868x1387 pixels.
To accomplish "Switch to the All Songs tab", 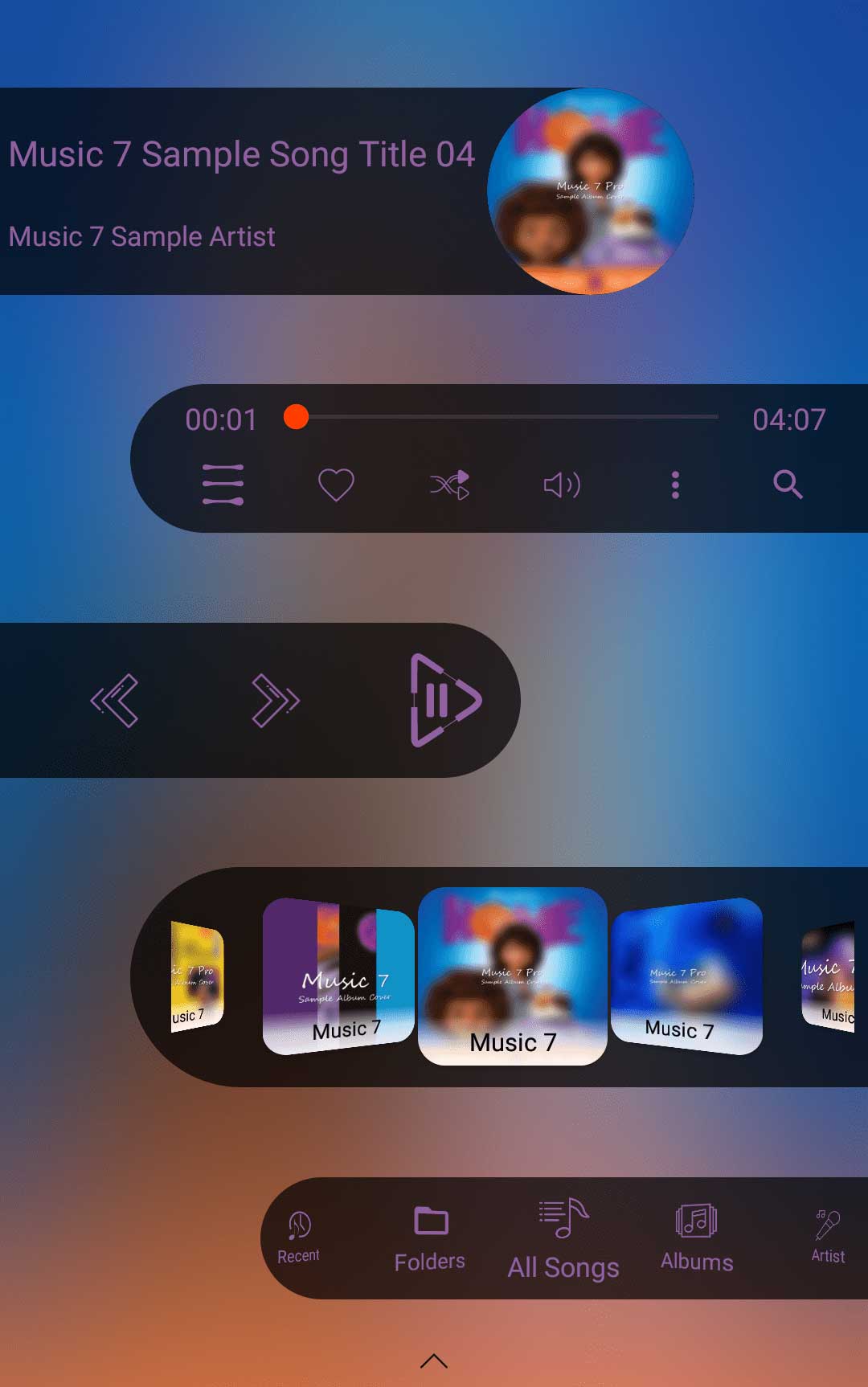I will pyautogui.click(x=563, y=1239).
